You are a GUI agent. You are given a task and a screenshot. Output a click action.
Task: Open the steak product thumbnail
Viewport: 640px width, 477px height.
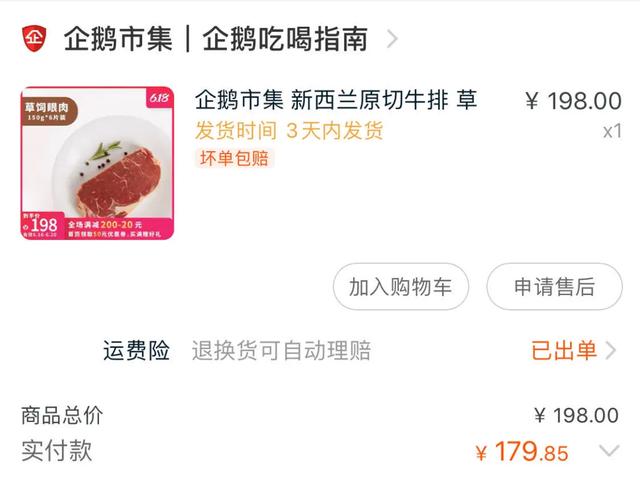tap(98, 164)
